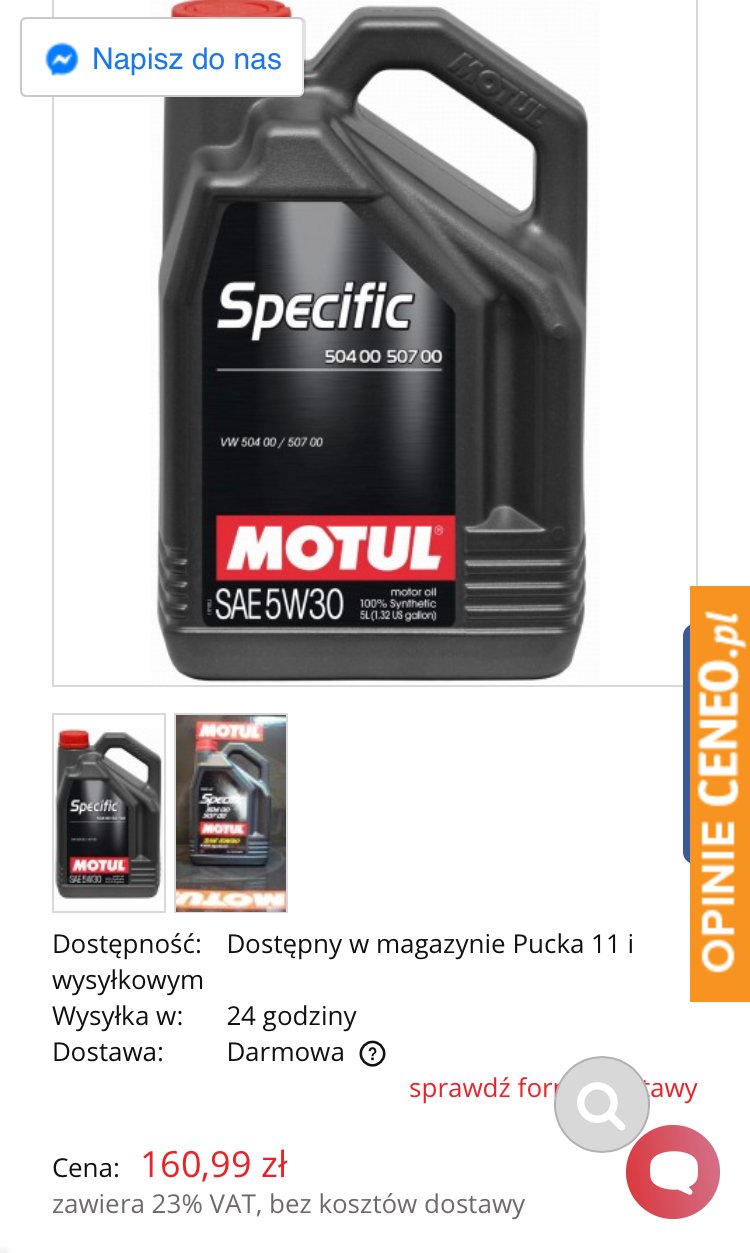Select the second product thumbnail photo
This screenshot has width=750, height=1253.
pos(231,812)
